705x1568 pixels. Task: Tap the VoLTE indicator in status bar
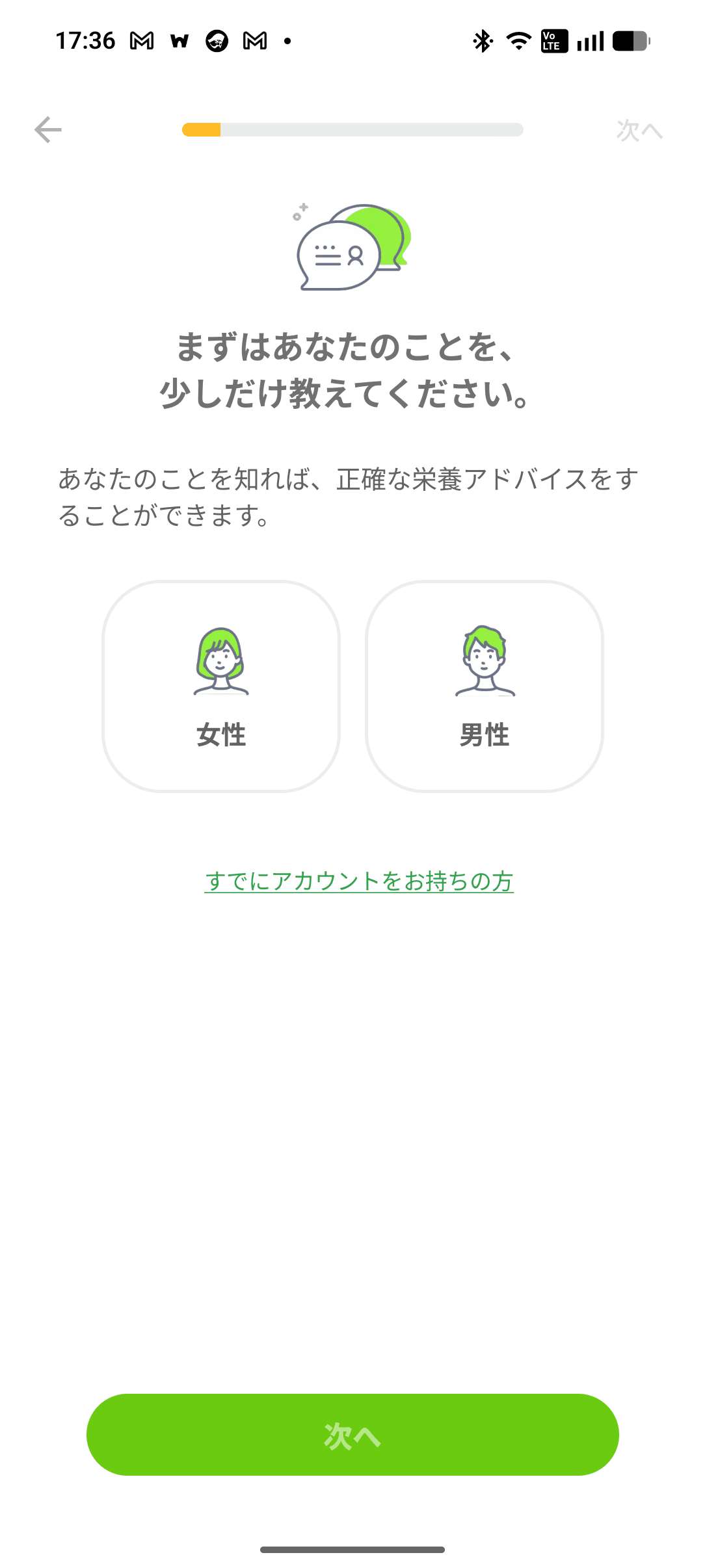point(553,41)
